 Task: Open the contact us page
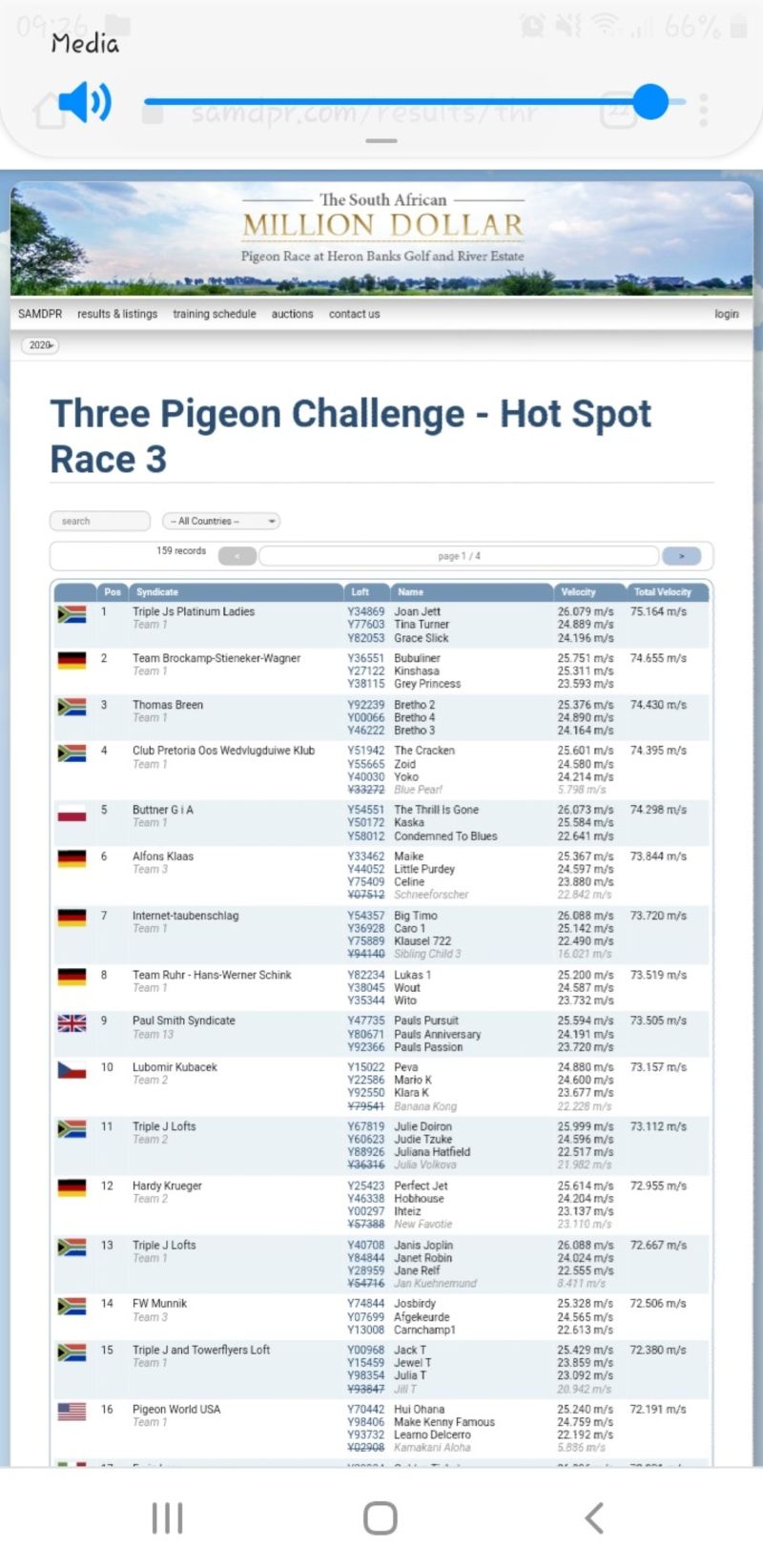pyautogui.click(x=354, y=314)
